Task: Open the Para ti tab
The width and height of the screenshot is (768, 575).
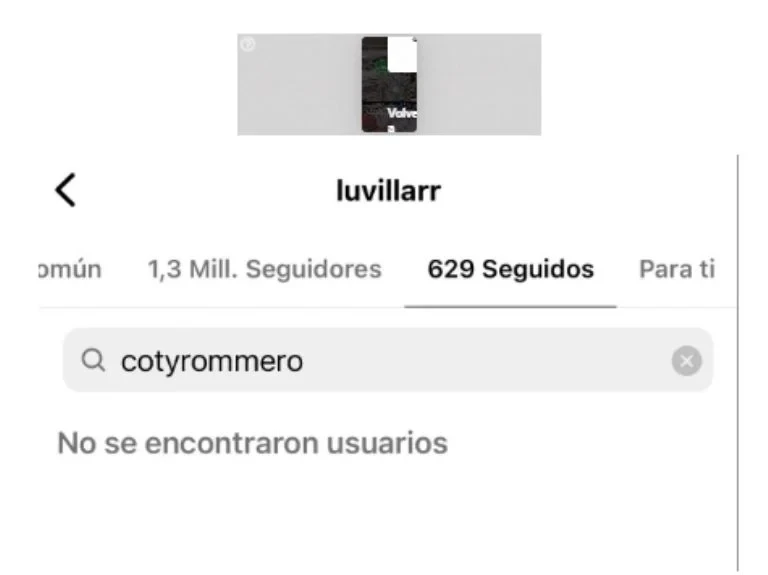Action: click(677, 269)
